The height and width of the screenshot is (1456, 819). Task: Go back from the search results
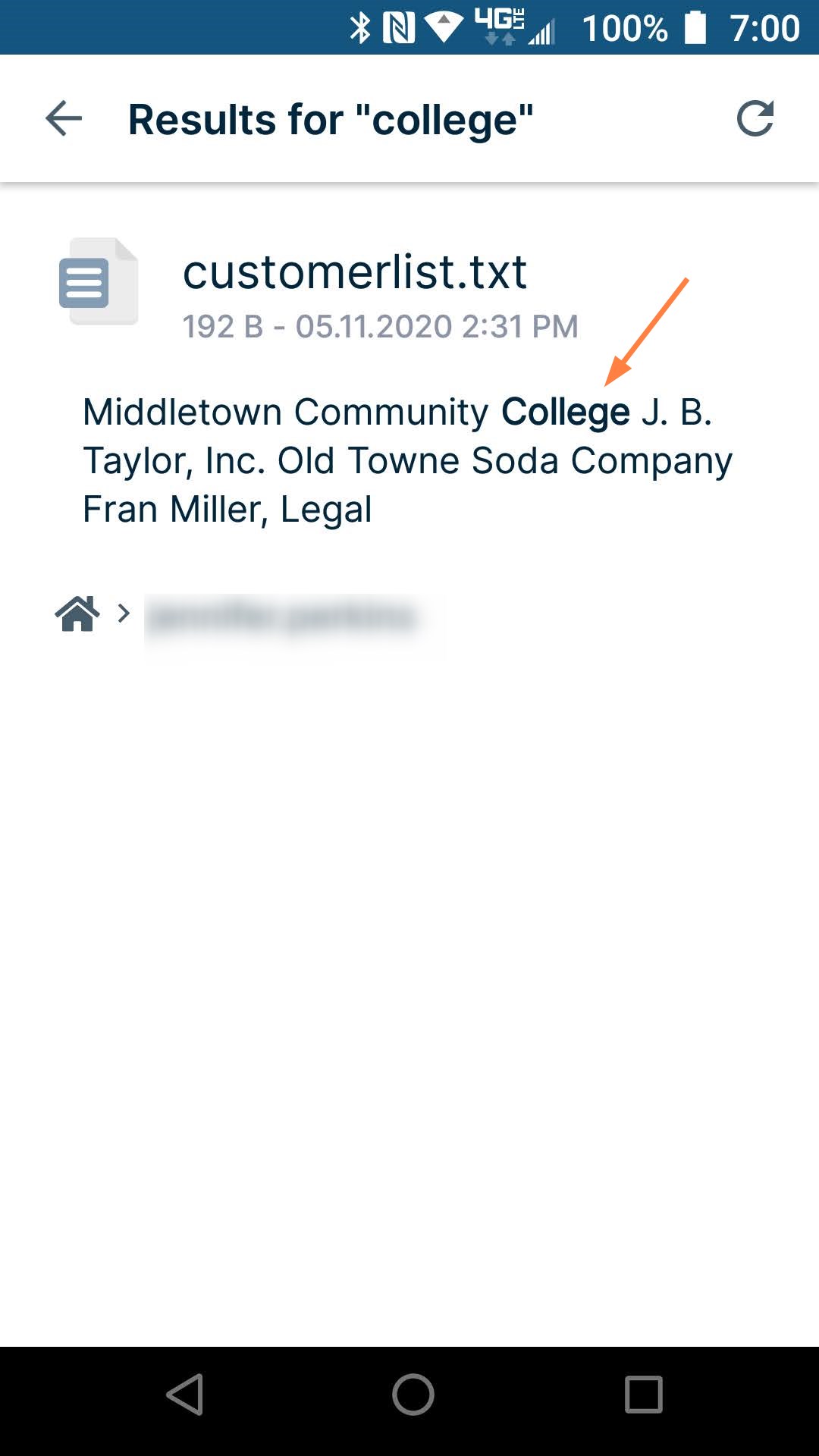click(x=64, y=119)
